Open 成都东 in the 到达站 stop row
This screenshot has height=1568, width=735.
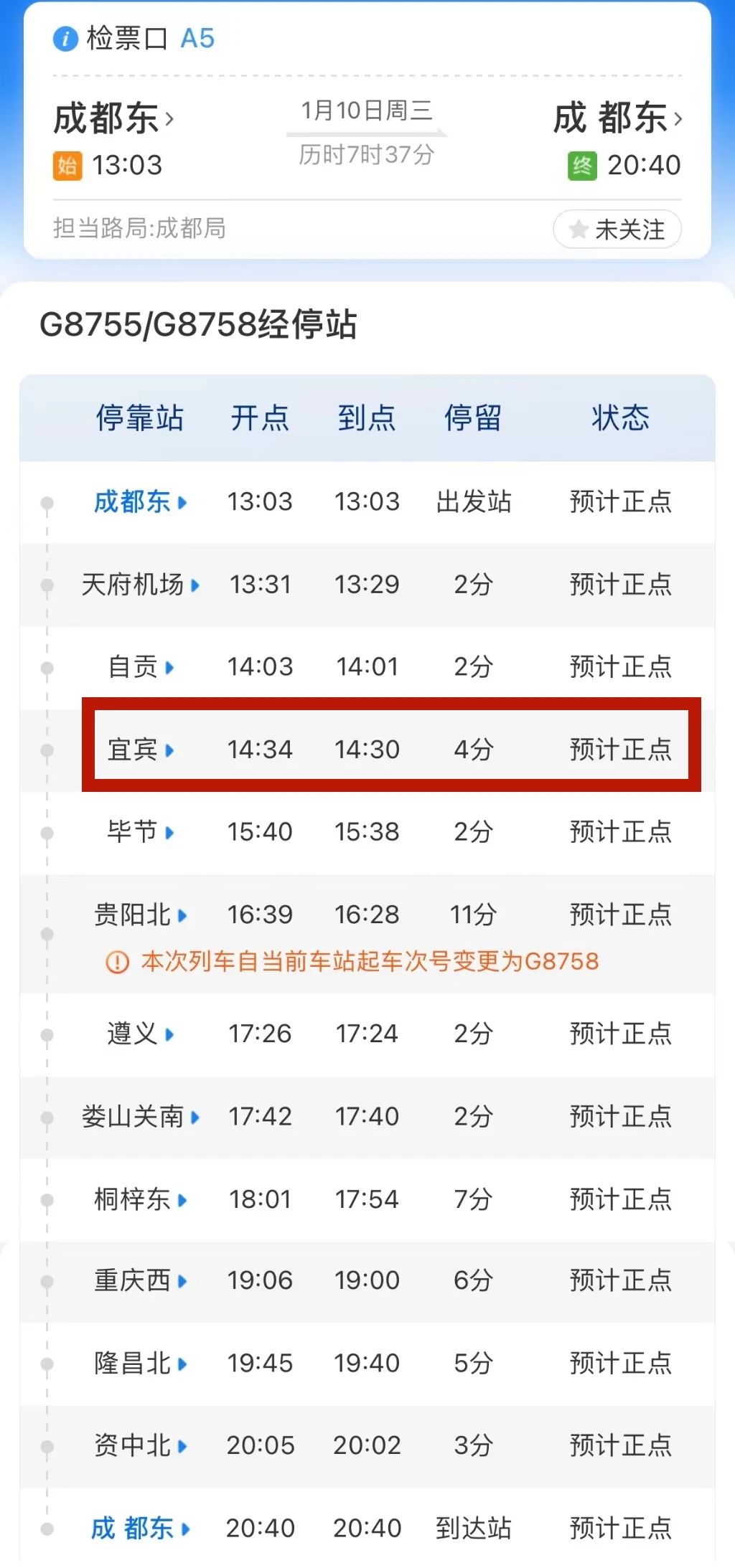140,1529
